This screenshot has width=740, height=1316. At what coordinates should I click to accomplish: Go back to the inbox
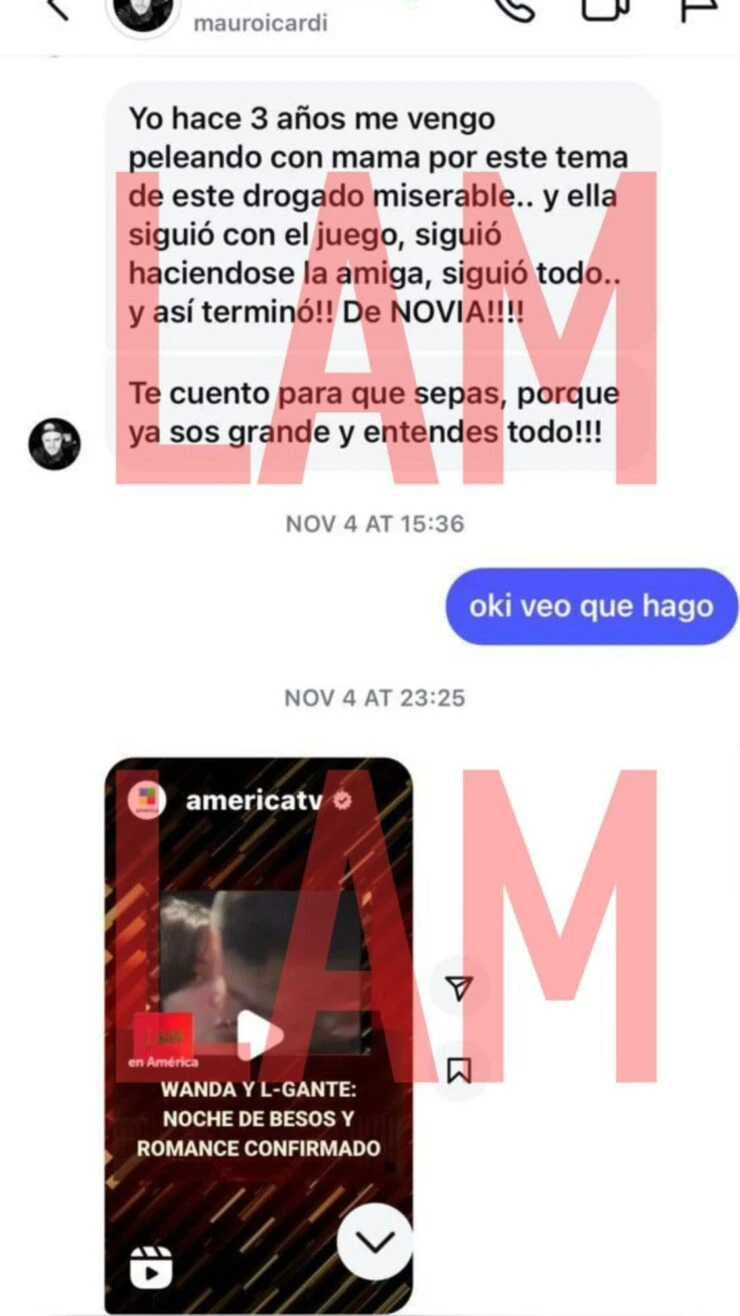[x=57, y=8]
